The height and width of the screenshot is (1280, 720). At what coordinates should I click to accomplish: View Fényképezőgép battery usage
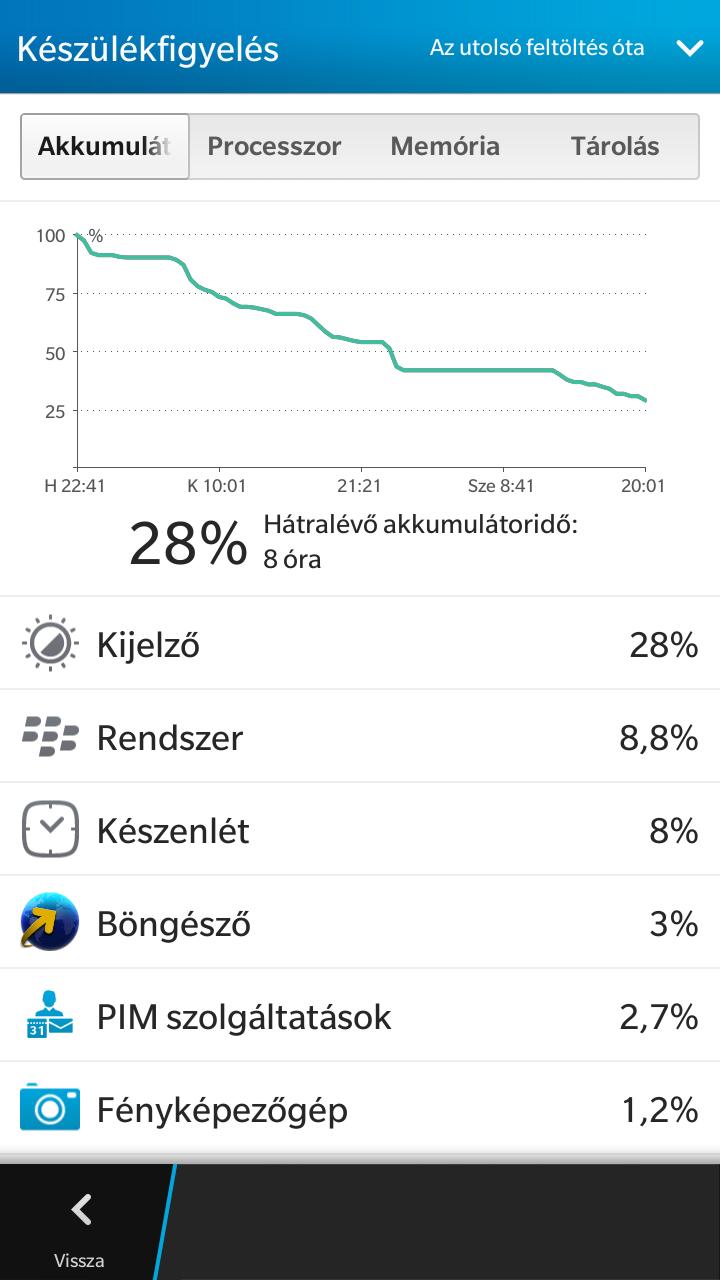[360, 1109]
